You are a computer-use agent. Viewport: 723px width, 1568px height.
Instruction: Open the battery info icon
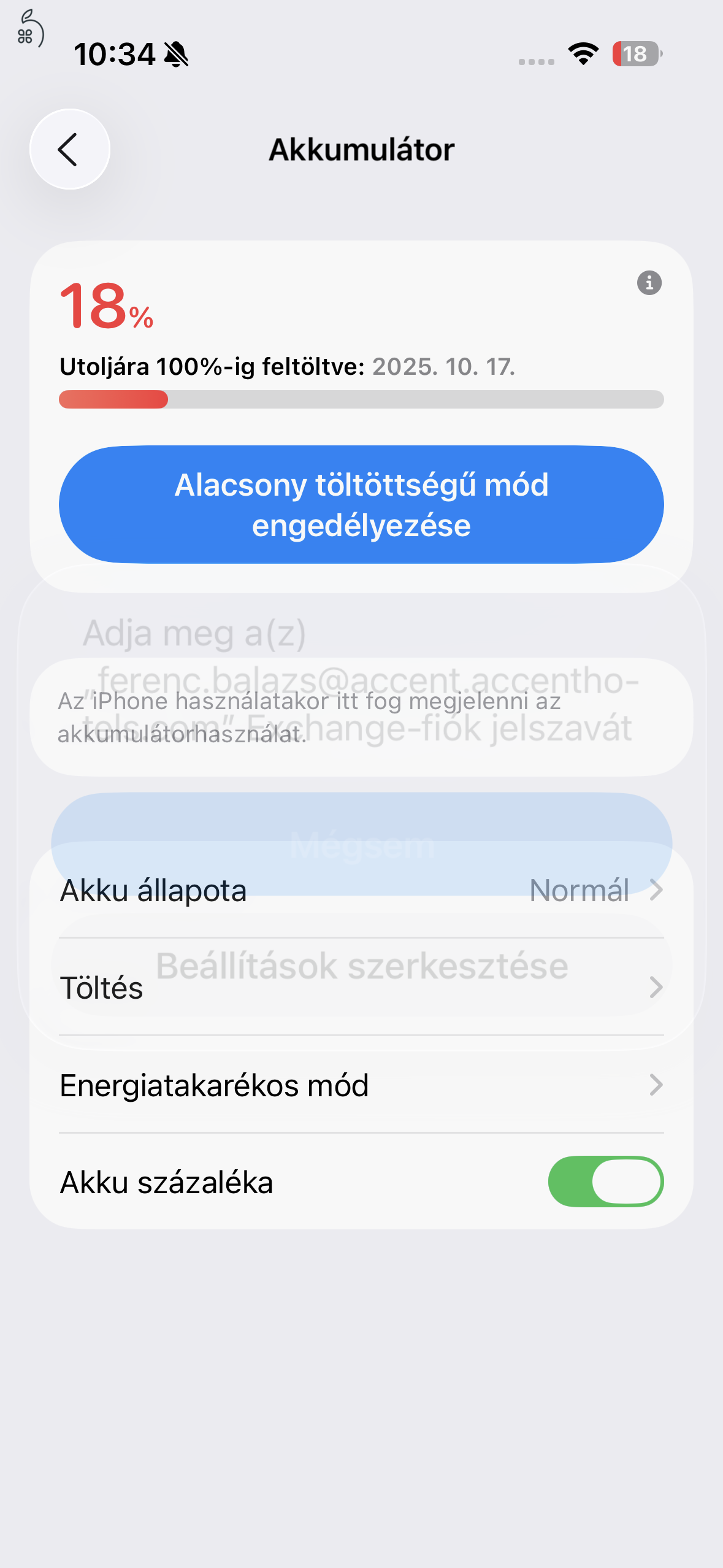pyautogui.click(x=649, y=283)
